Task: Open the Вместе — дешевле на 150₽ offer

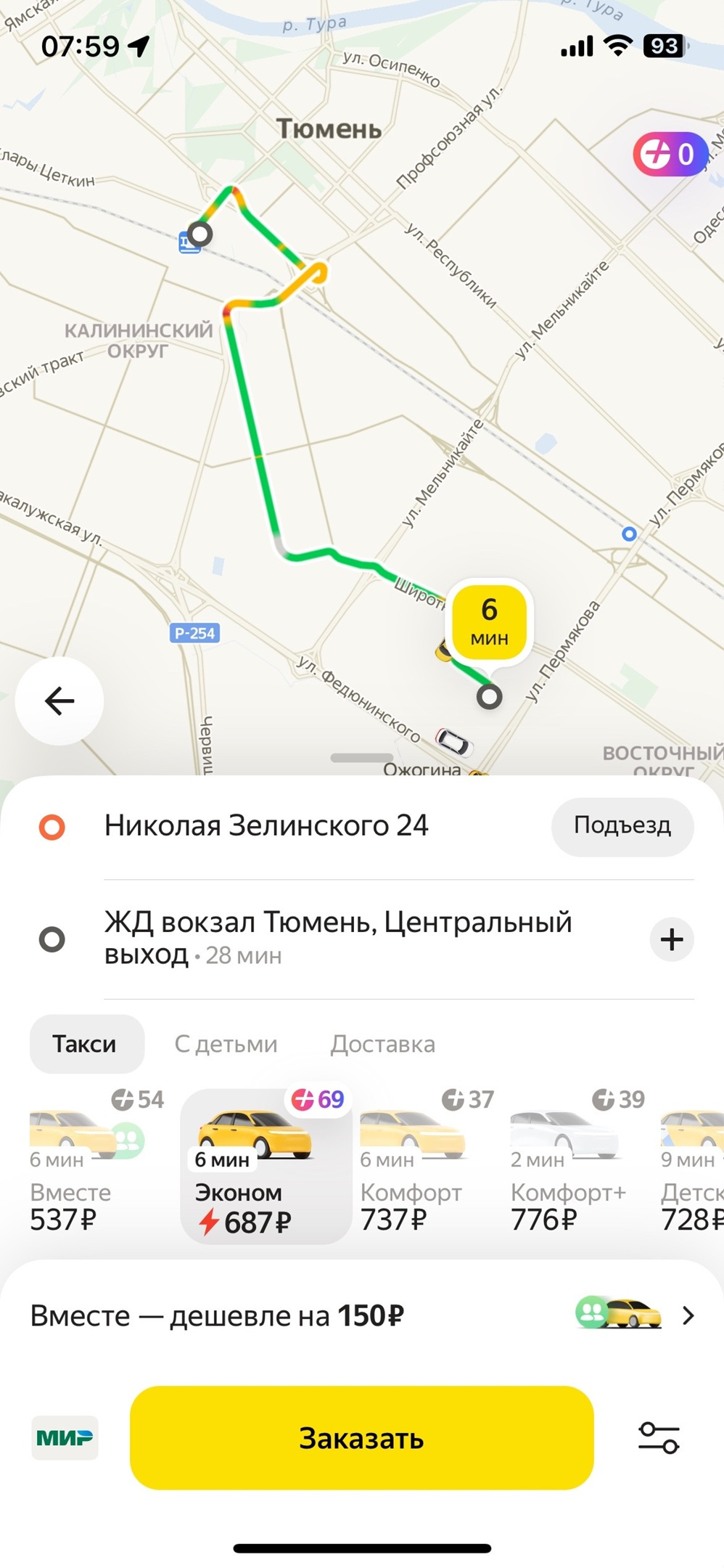Action: tap(362, 1315)
